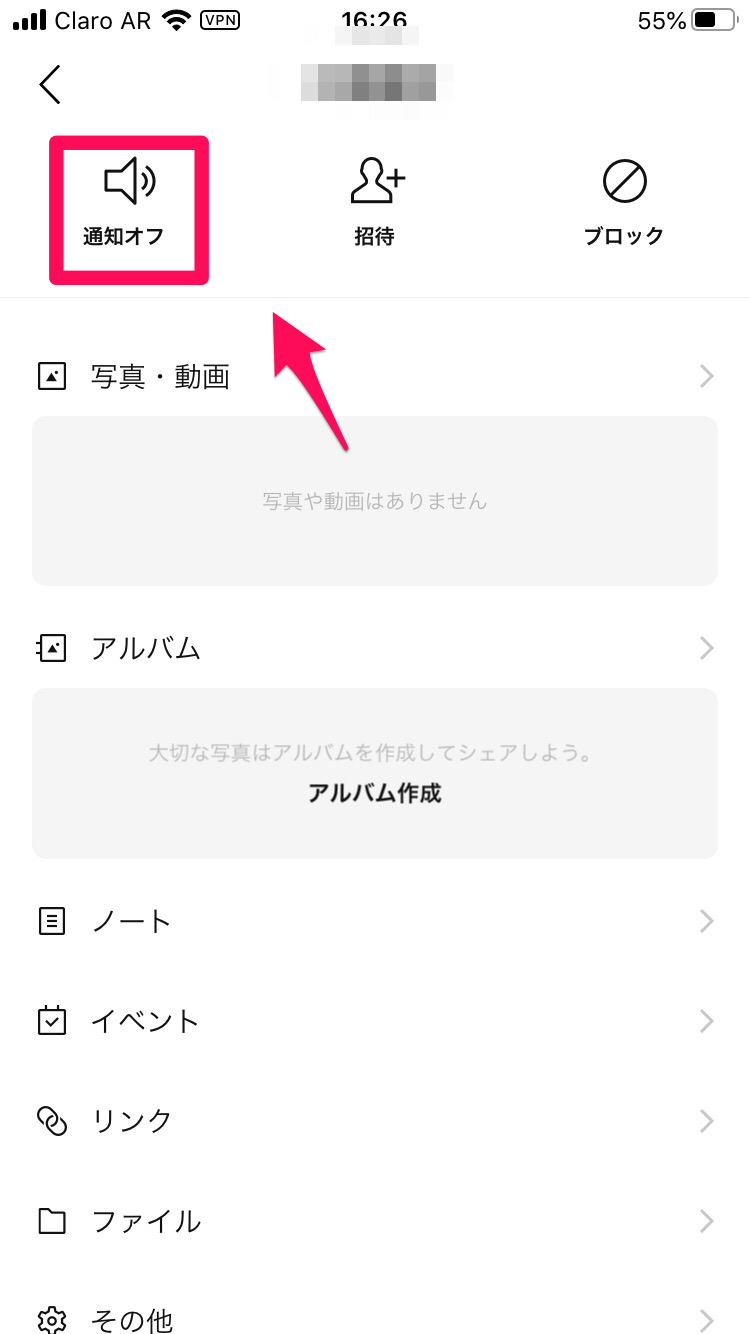Open the 招待 invite person icon
Screen dimensions: 750x1334
375,182
